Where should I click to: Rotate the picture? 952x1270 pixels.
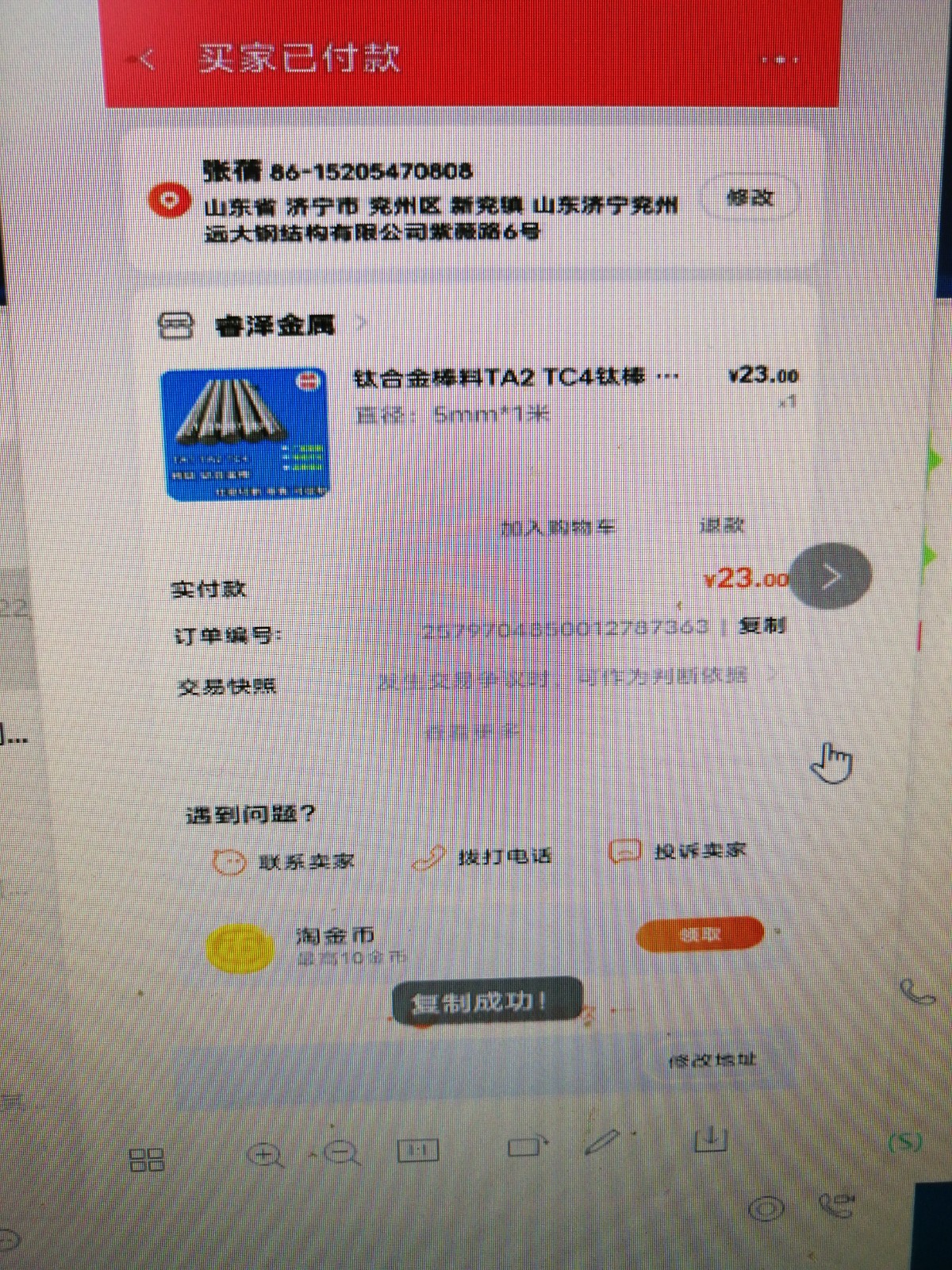point(527,1146)
